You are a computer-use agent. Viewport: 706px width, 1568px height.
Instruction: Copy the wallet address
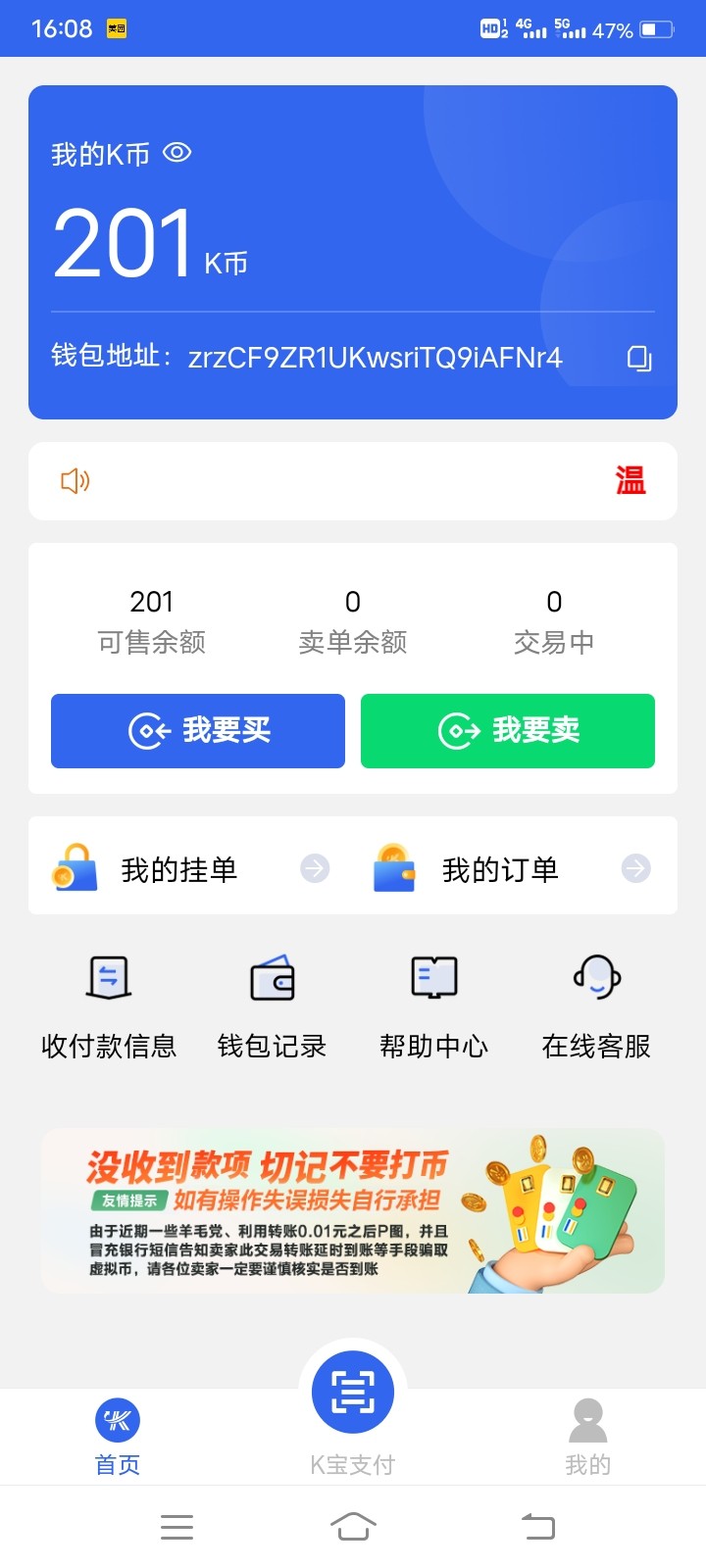(637, 358)
